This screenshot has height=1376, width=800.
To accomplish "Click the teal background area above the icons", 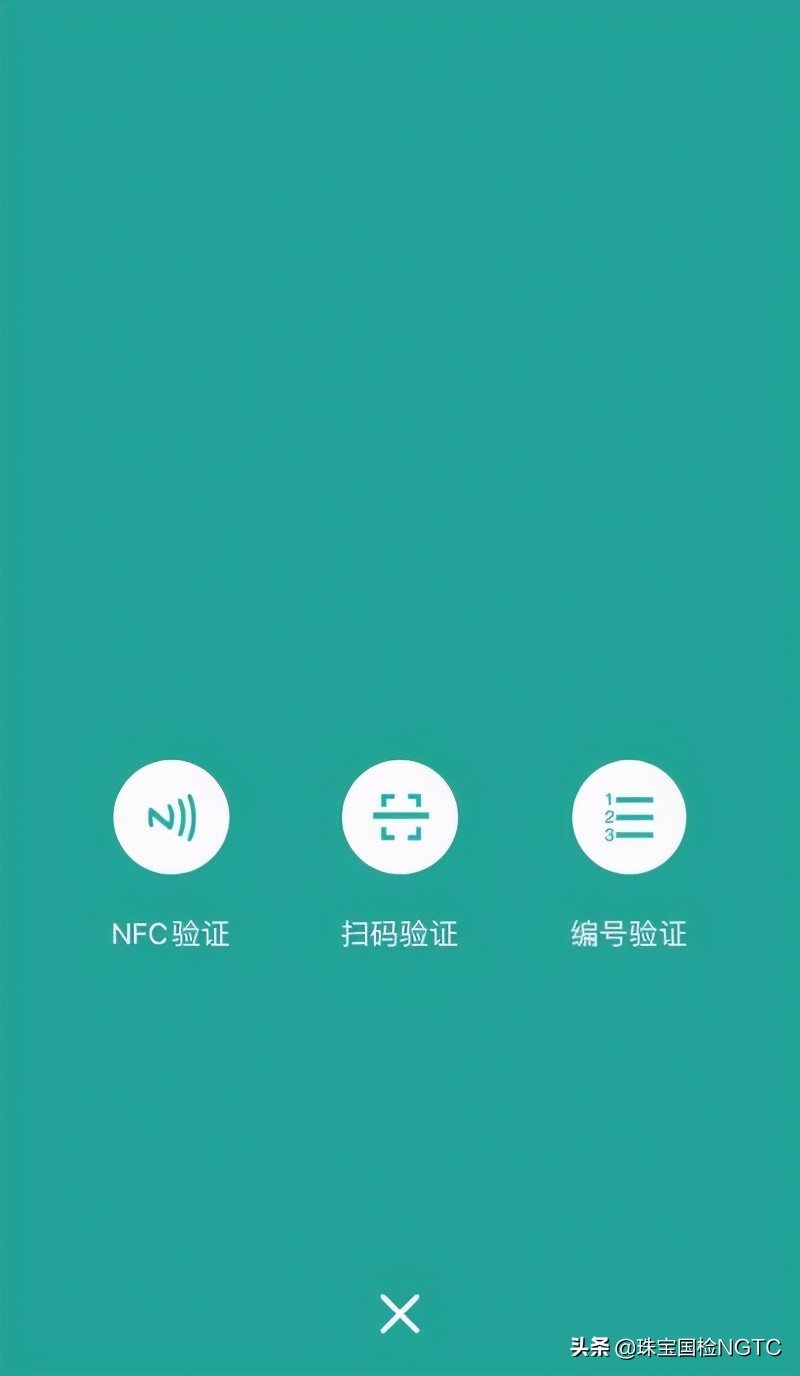I will coord(400,400).
